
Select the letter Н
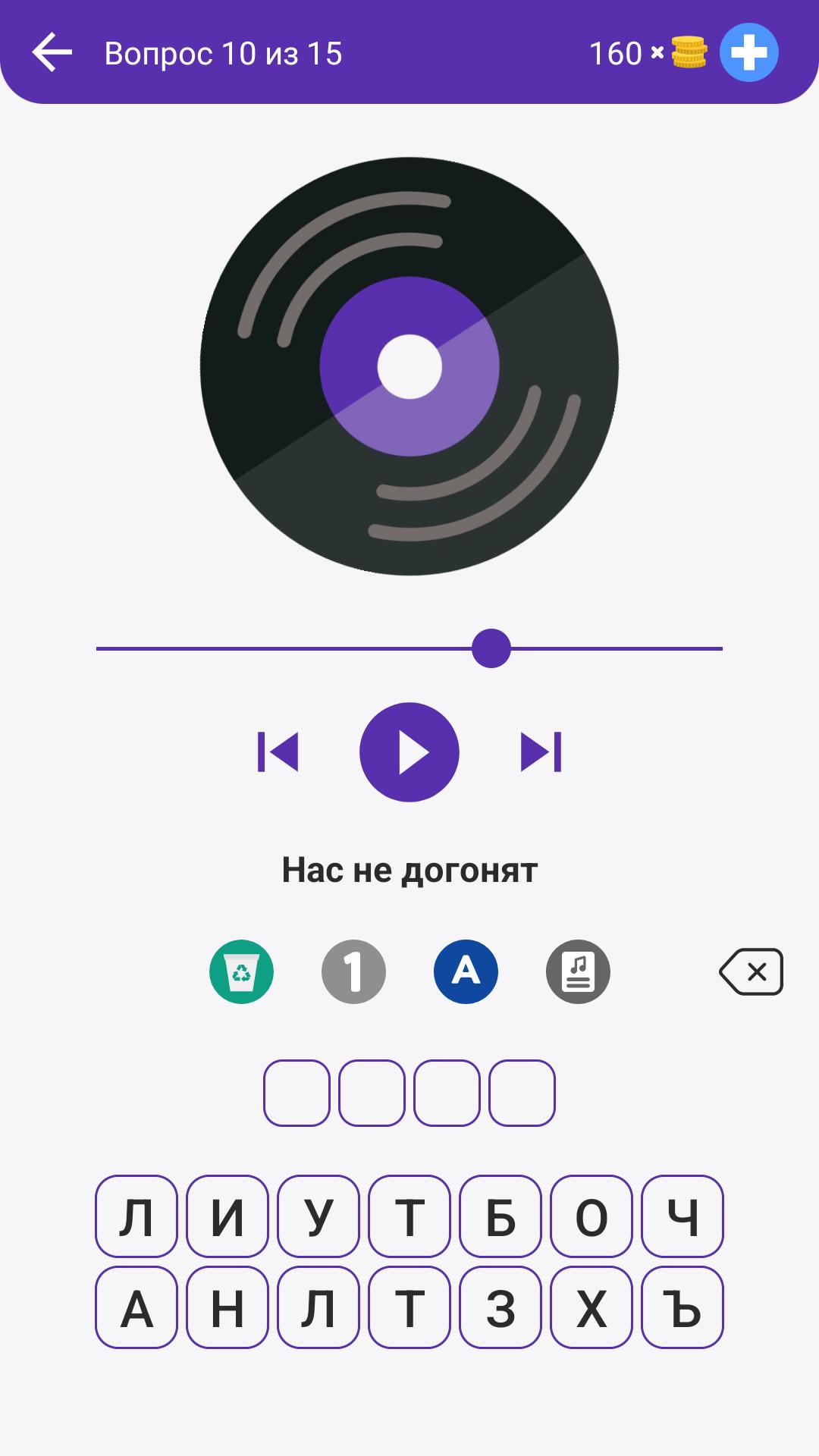coord(227,1307)
